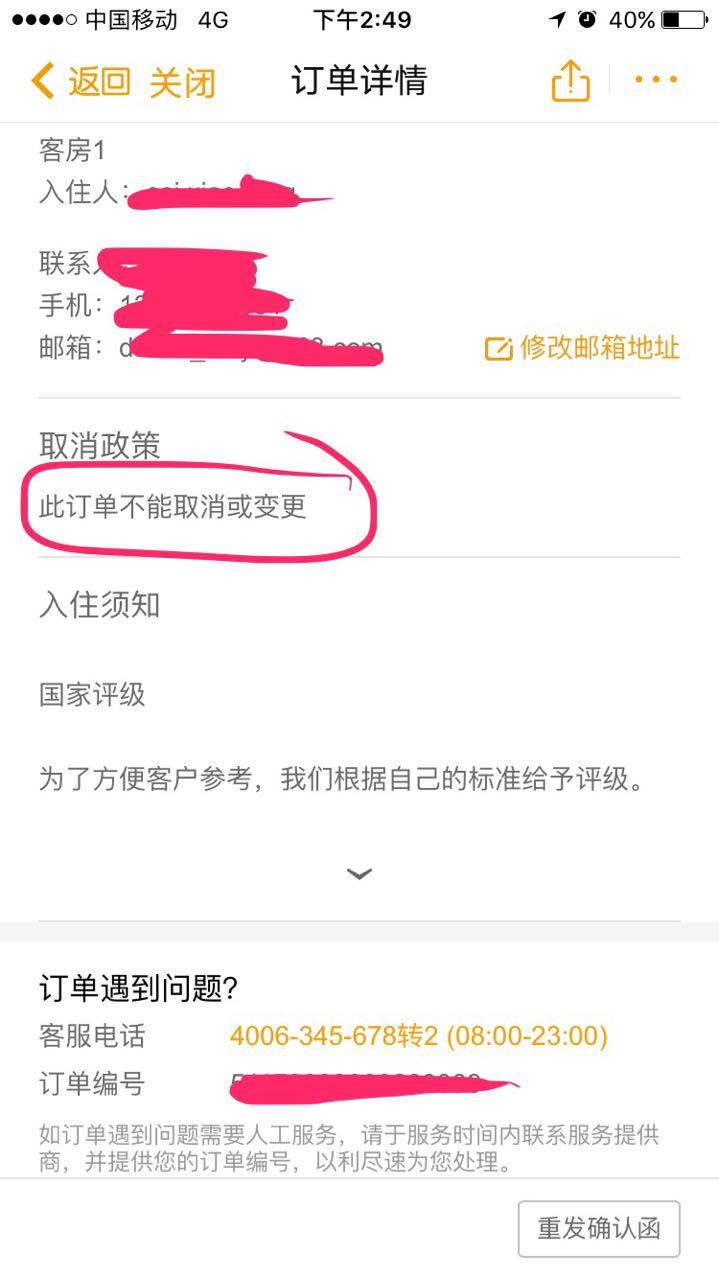Tap 关闭 to close the page
The height and width of the screenshot is (1279, 719).
[182, 82]
